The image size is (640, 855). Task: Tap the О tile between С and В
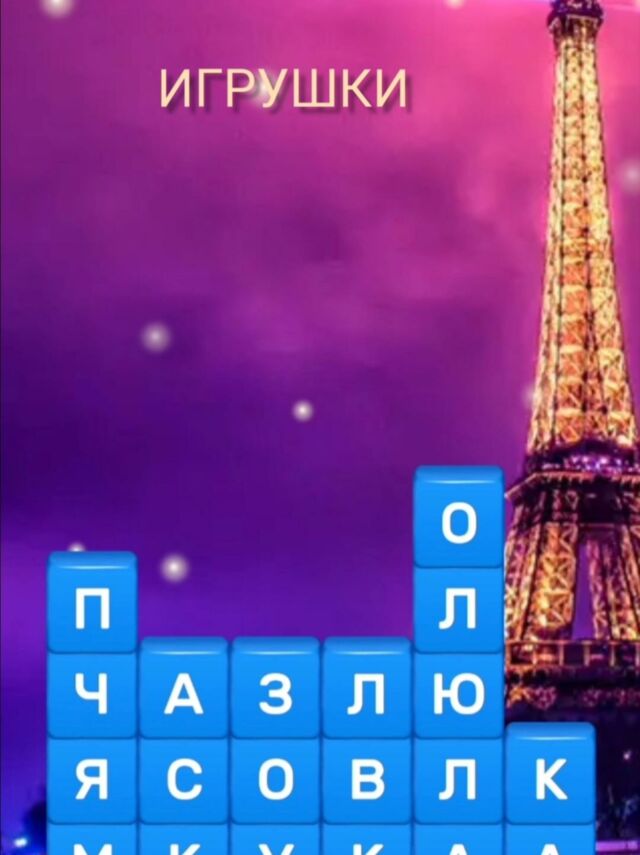tap(275, 781)
